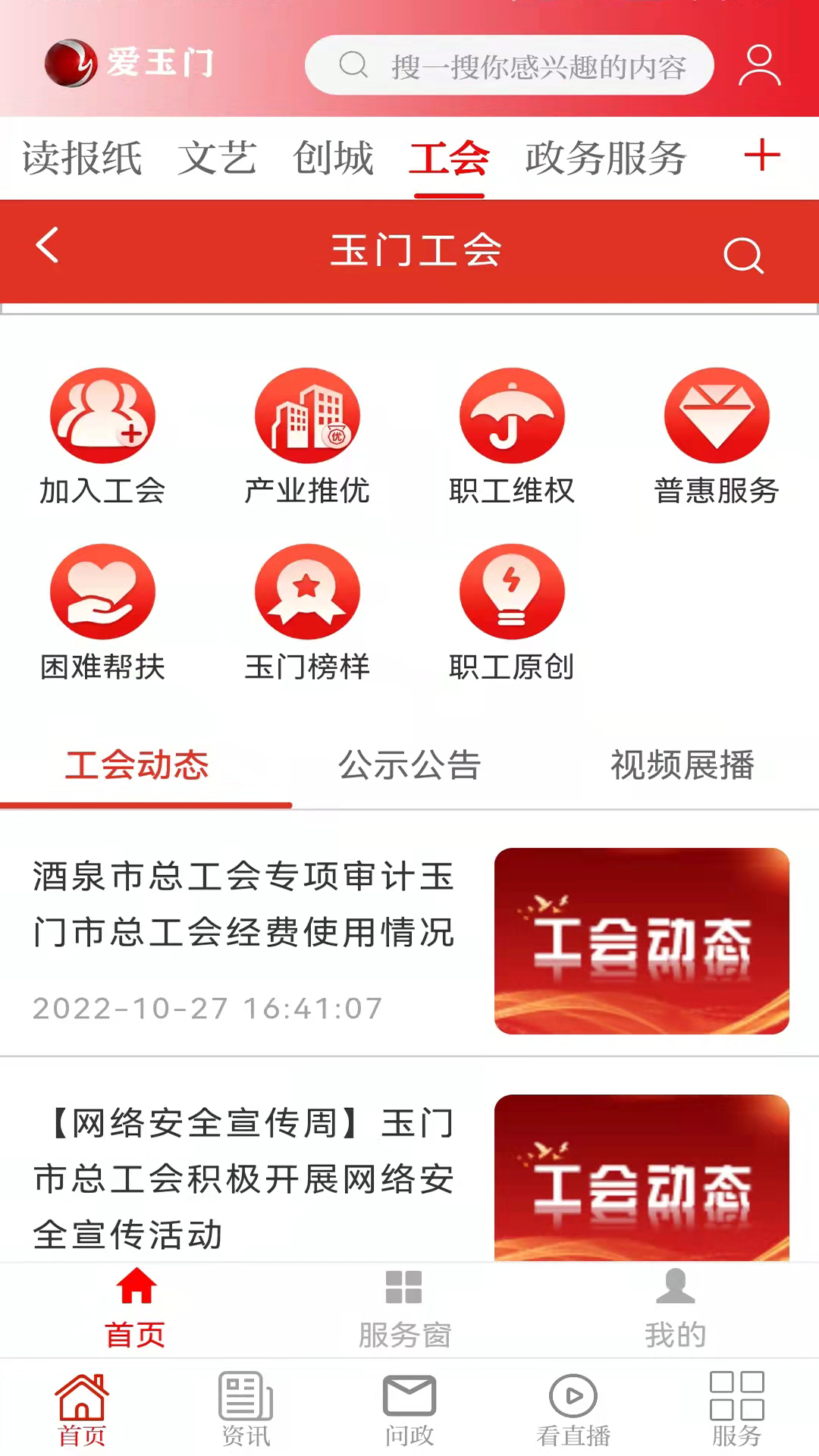Open the plus channel expander

pyautogui.click(x=763, y=155)
